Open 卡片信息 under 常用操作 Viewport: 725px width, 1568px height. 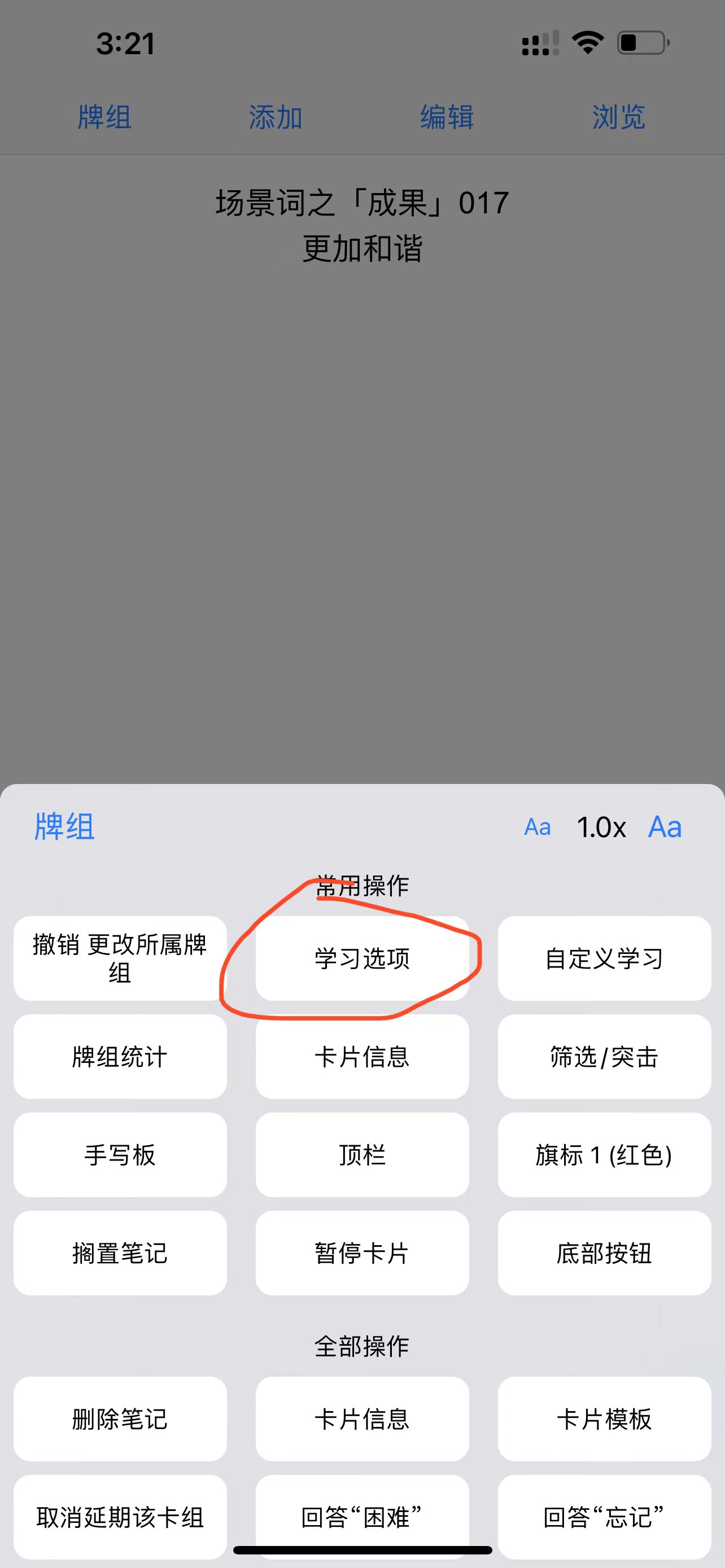[362, 1057]
